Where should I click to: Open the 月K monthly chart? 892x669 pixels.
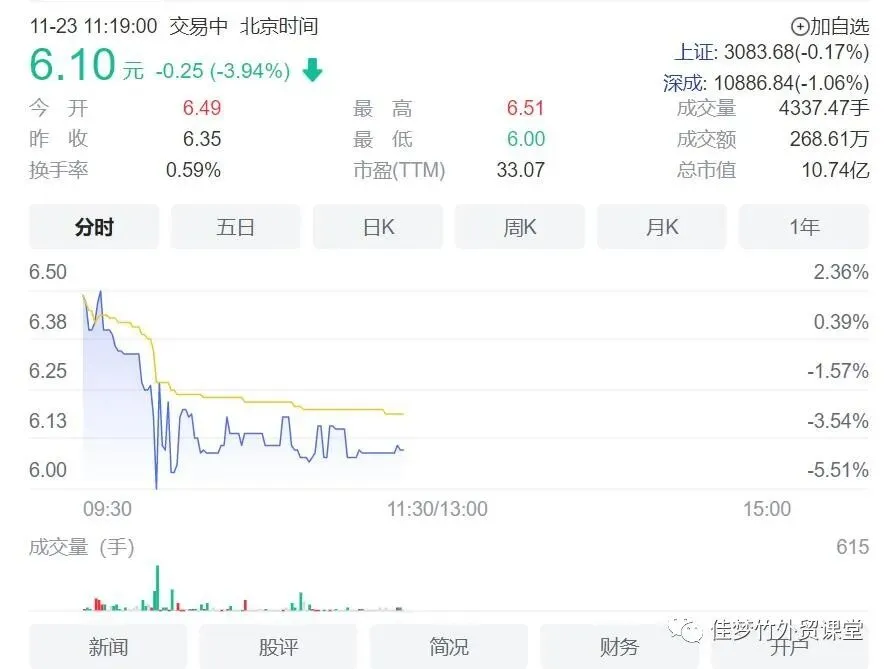(x=662, y=227)
